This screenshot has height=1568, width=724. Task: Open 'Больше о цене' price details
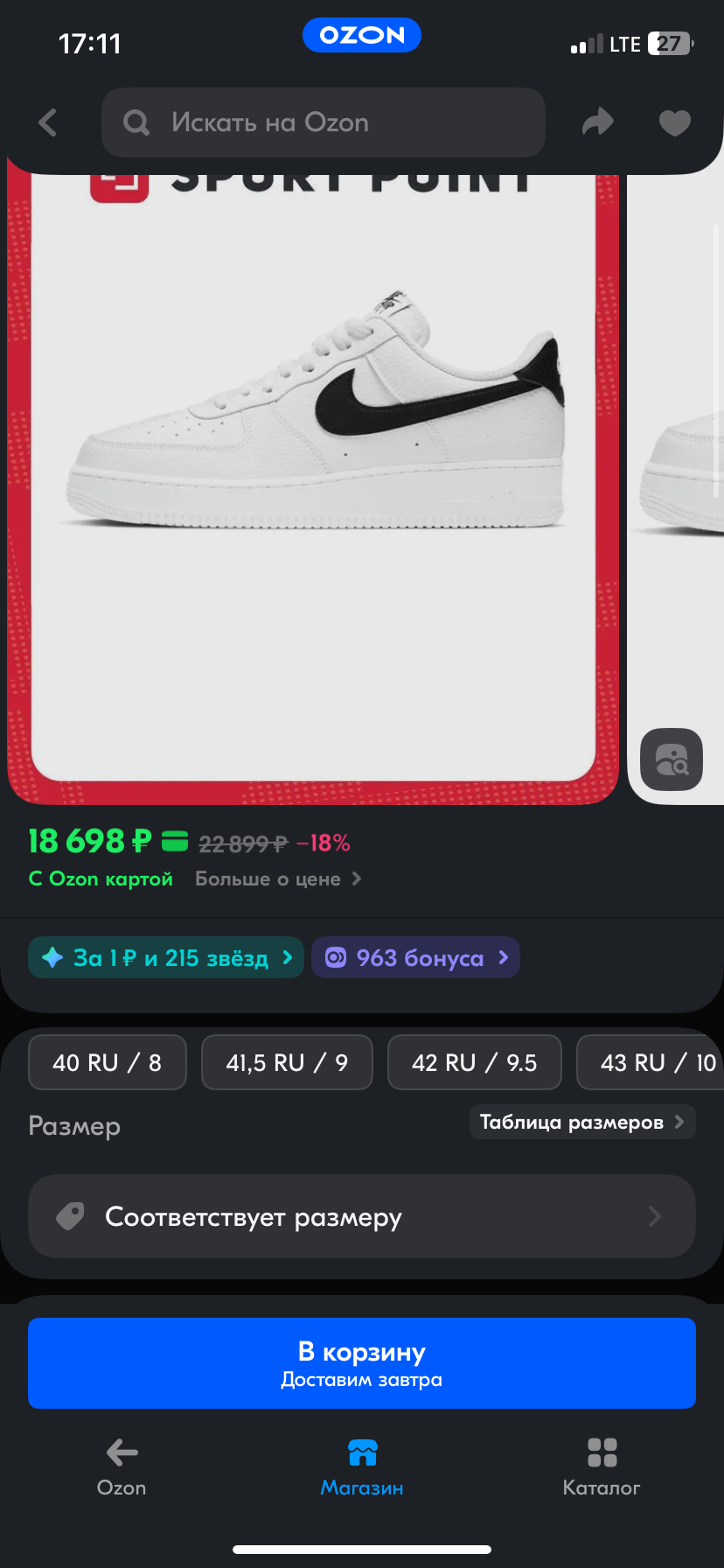pos(278,879)
